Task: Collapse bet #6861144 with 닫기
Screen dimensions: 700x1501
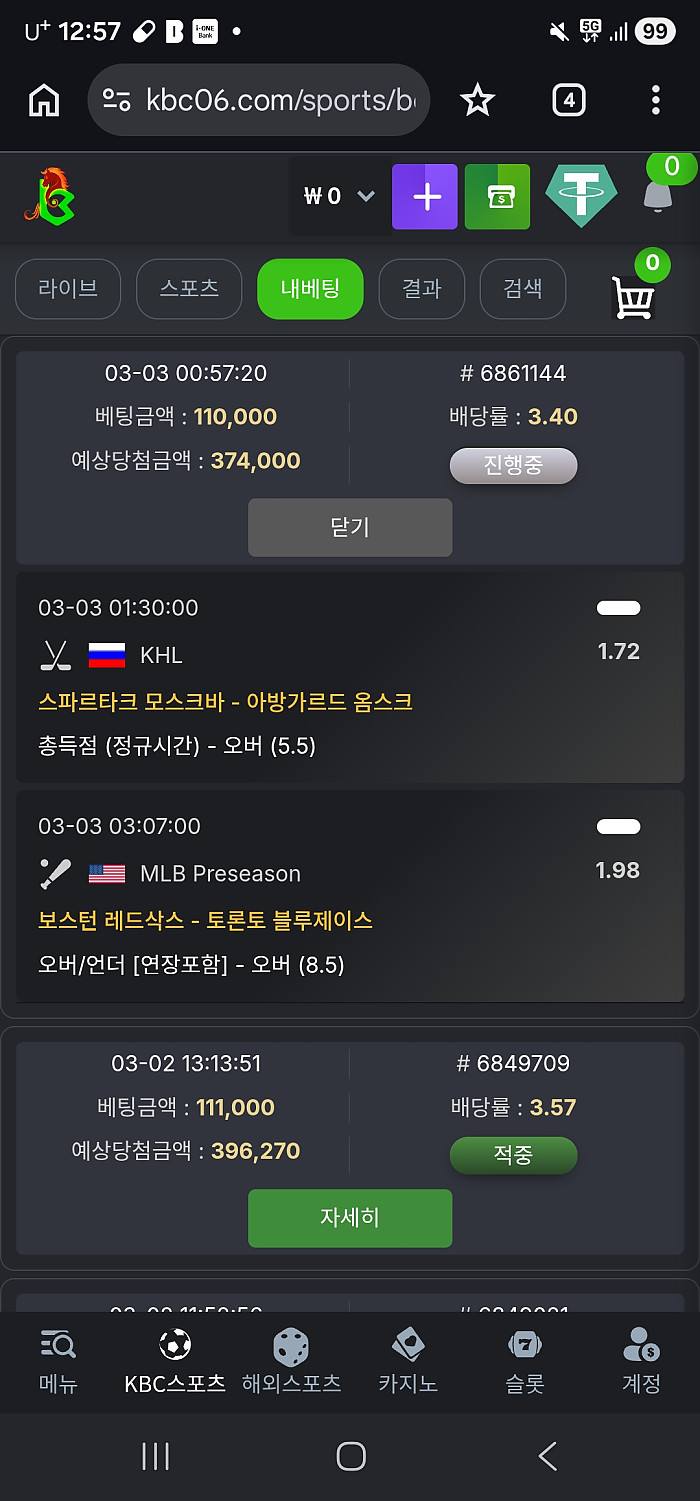Action: pyautogui.click(x=350, y=527)
